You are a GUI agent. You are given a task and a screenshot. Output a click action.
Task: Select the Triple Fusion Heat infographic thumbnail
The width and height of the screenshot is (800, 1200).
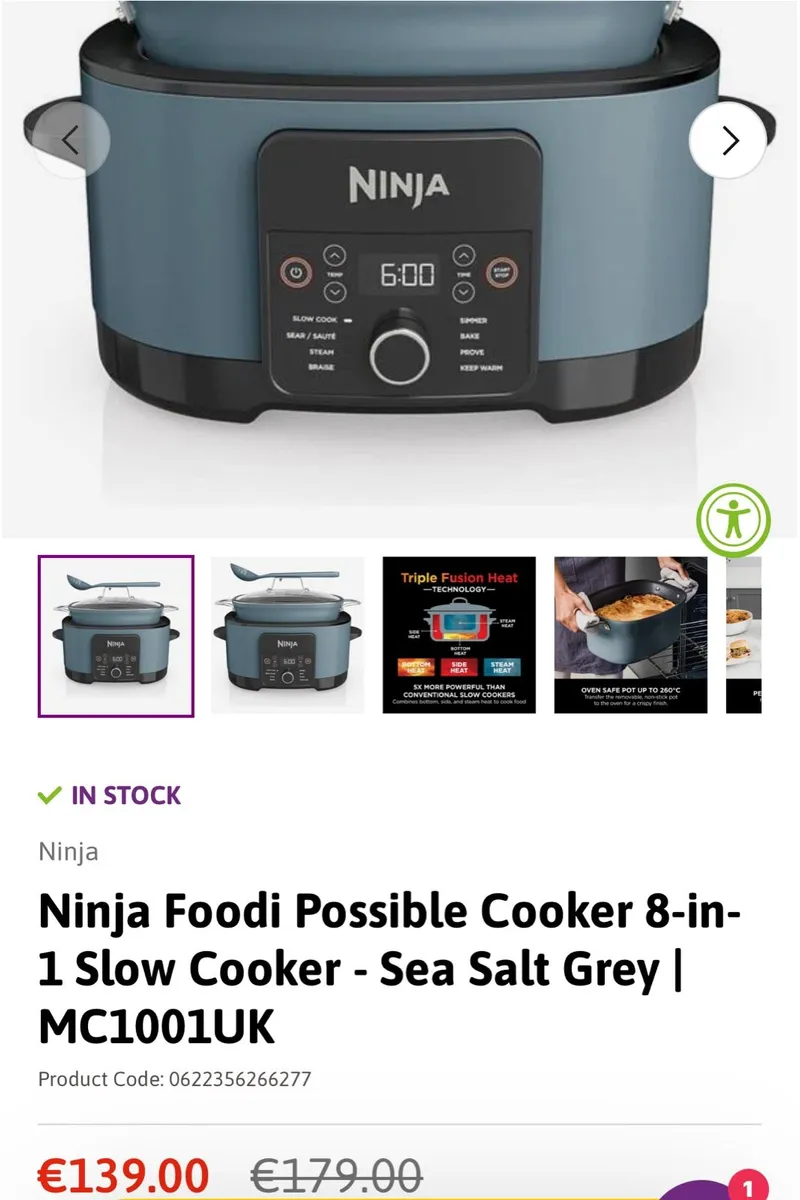(x=460, y=633)
